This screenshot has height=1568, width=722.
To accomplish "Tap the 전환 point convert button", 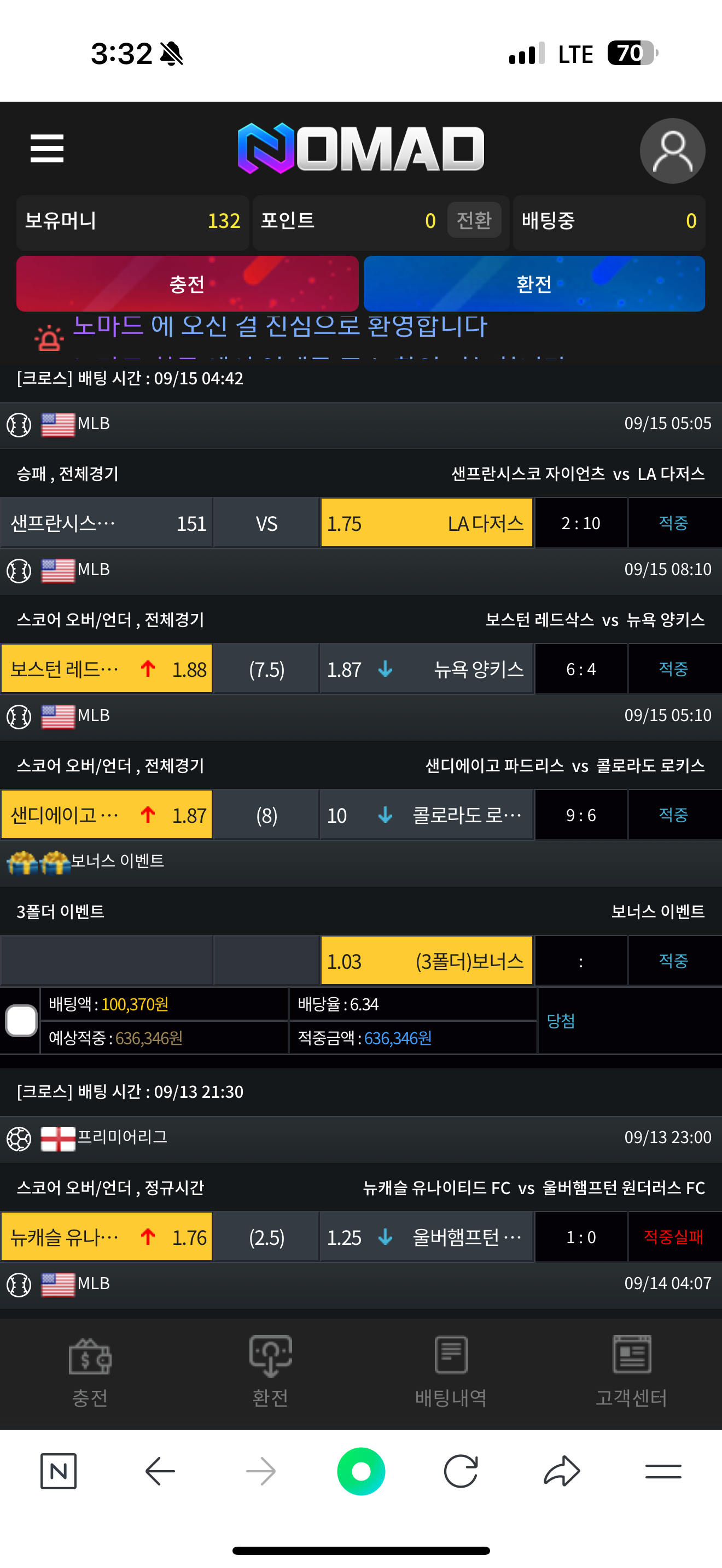I will pos(474,220).
